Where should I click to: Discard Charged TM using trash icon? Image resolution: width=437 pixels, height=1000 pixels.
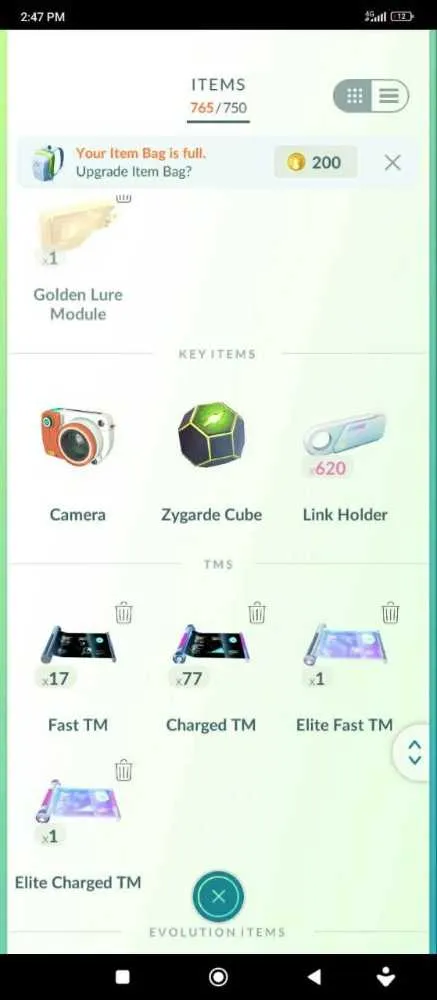257,613
